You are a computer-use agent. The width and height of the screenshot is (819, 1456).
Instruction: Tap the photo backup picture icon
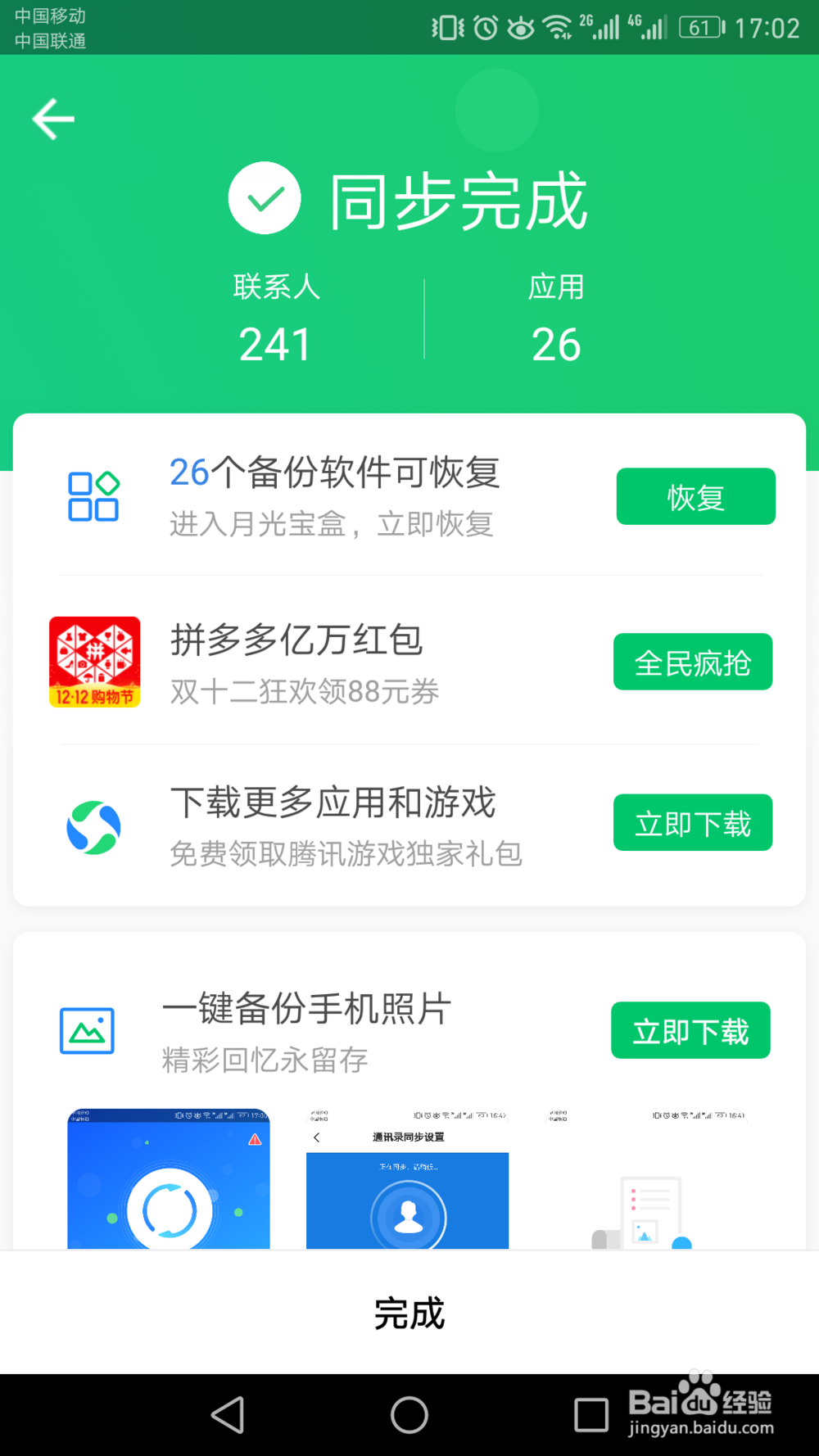[x=88, y=1030]
